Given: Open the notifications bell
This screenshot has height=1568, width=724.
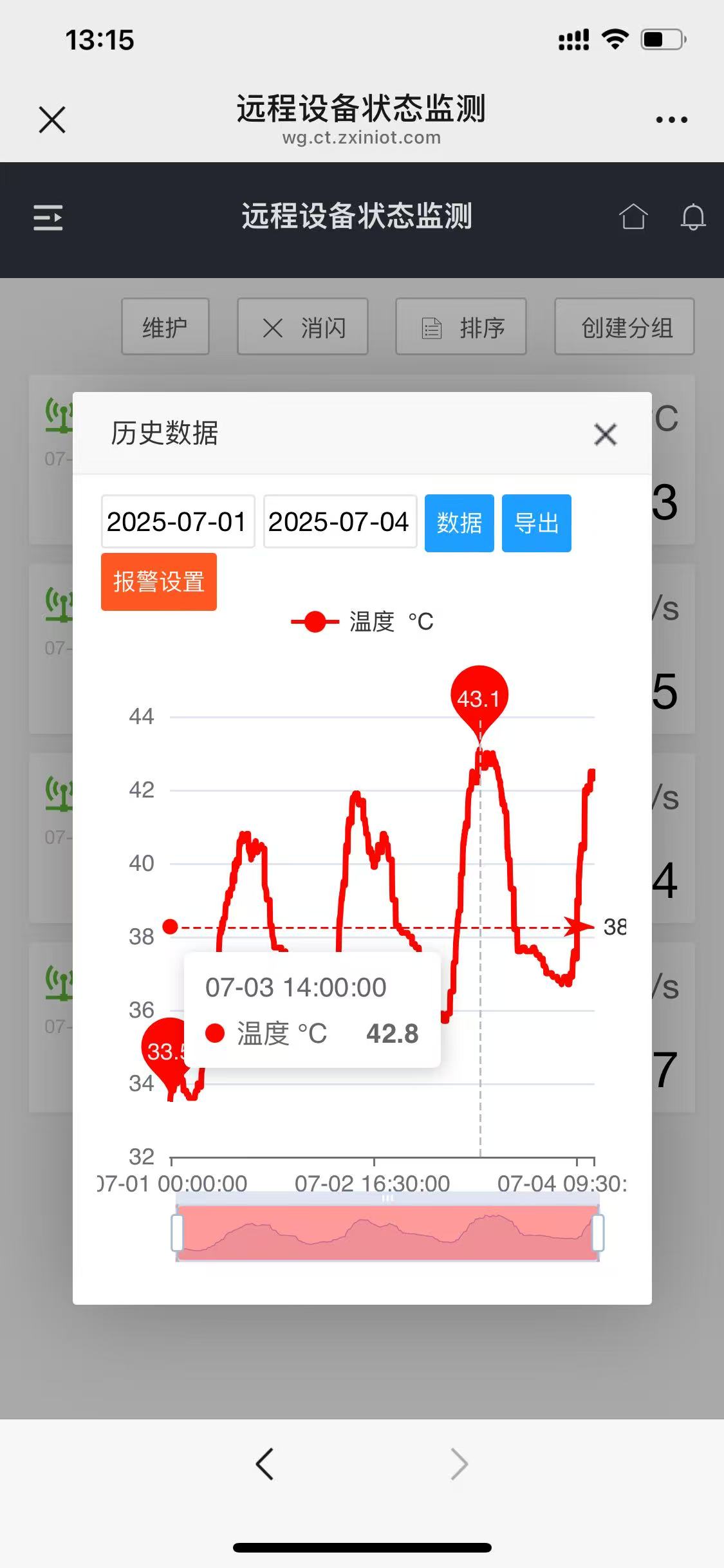Looking at the screenshot, I should pyautogui.click(x=693, y=216).
